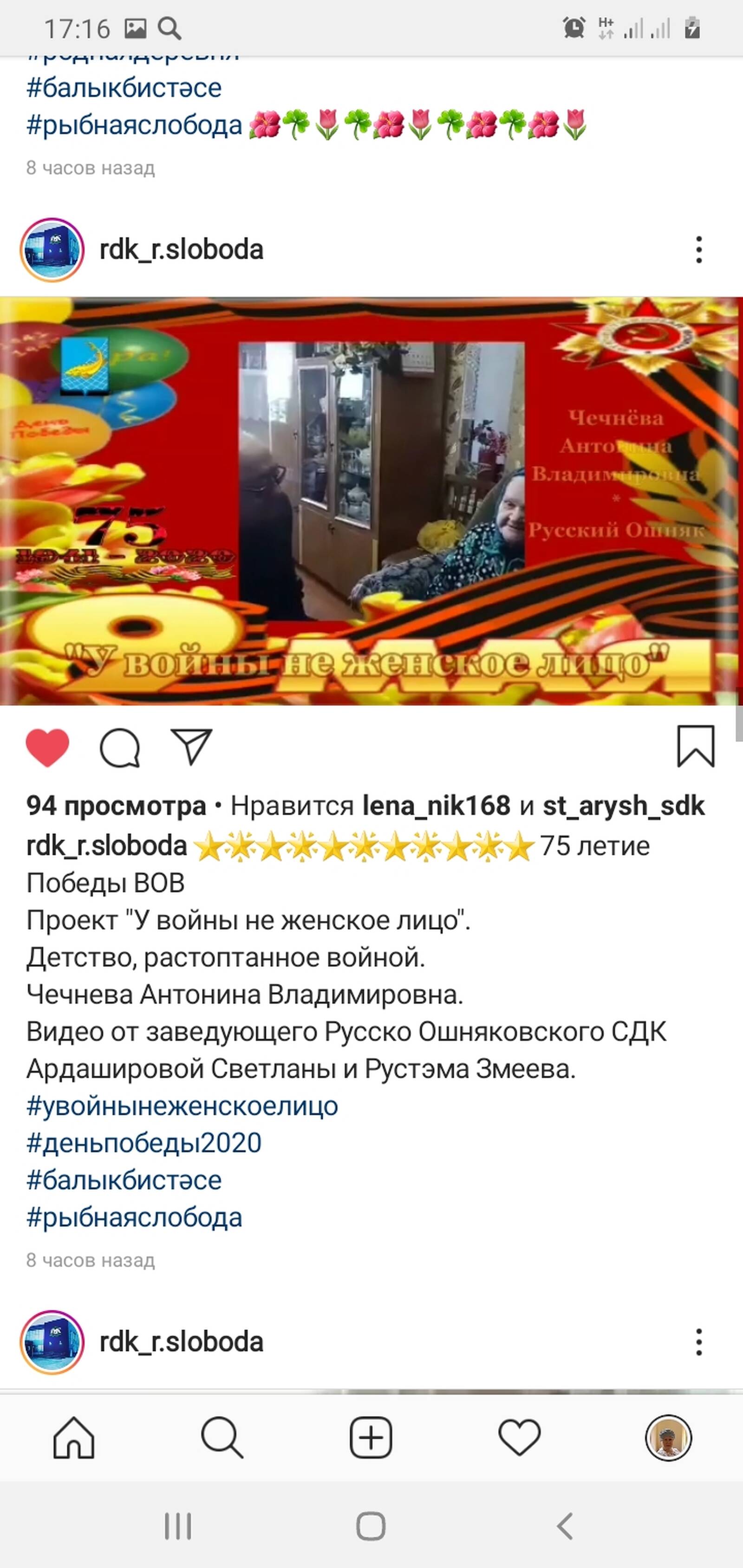Open comments on the video post
The width and height of the screenshot is (743, 1568).
[x=120, y=747]
